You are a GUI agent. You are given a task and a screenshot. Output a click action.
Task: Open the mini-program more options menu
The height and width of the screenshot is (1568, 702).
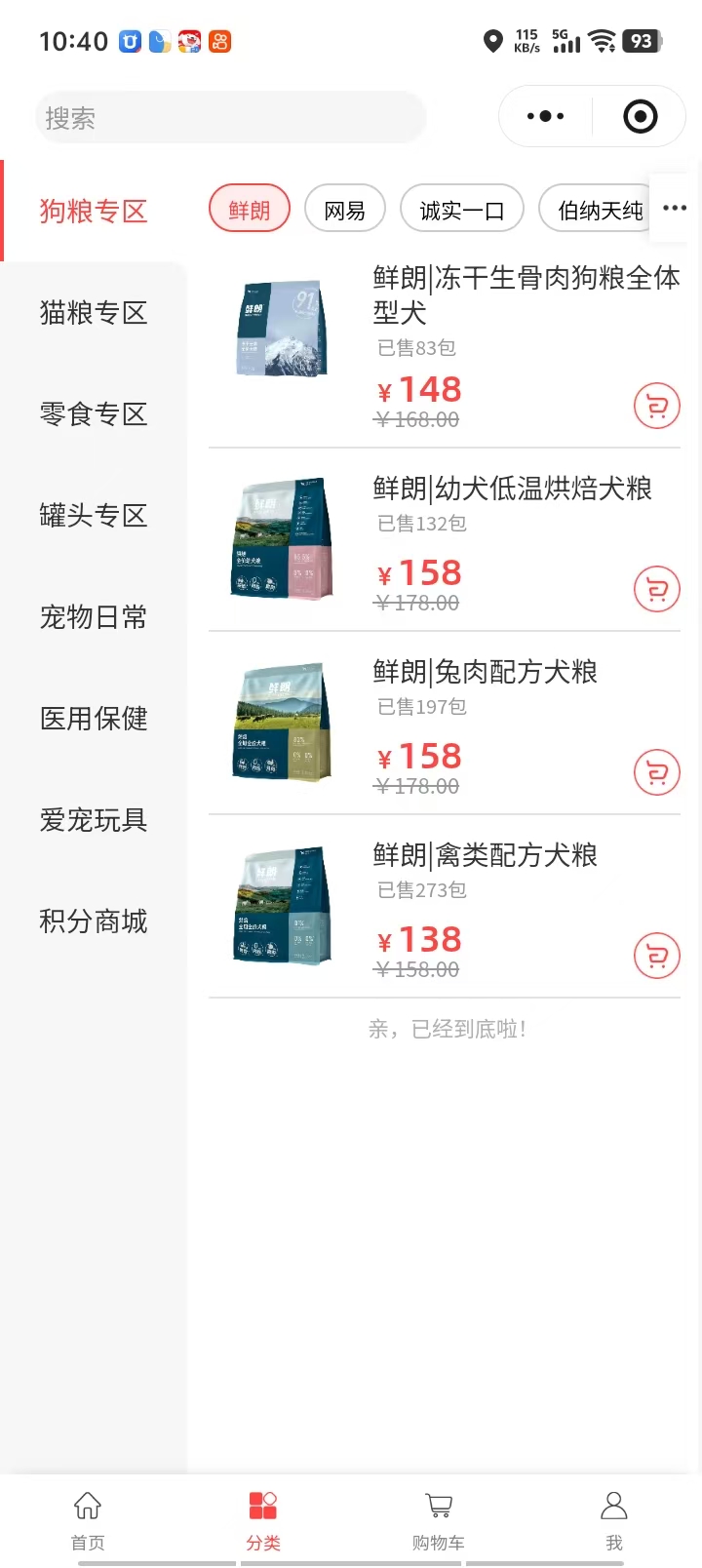point(545,117)
